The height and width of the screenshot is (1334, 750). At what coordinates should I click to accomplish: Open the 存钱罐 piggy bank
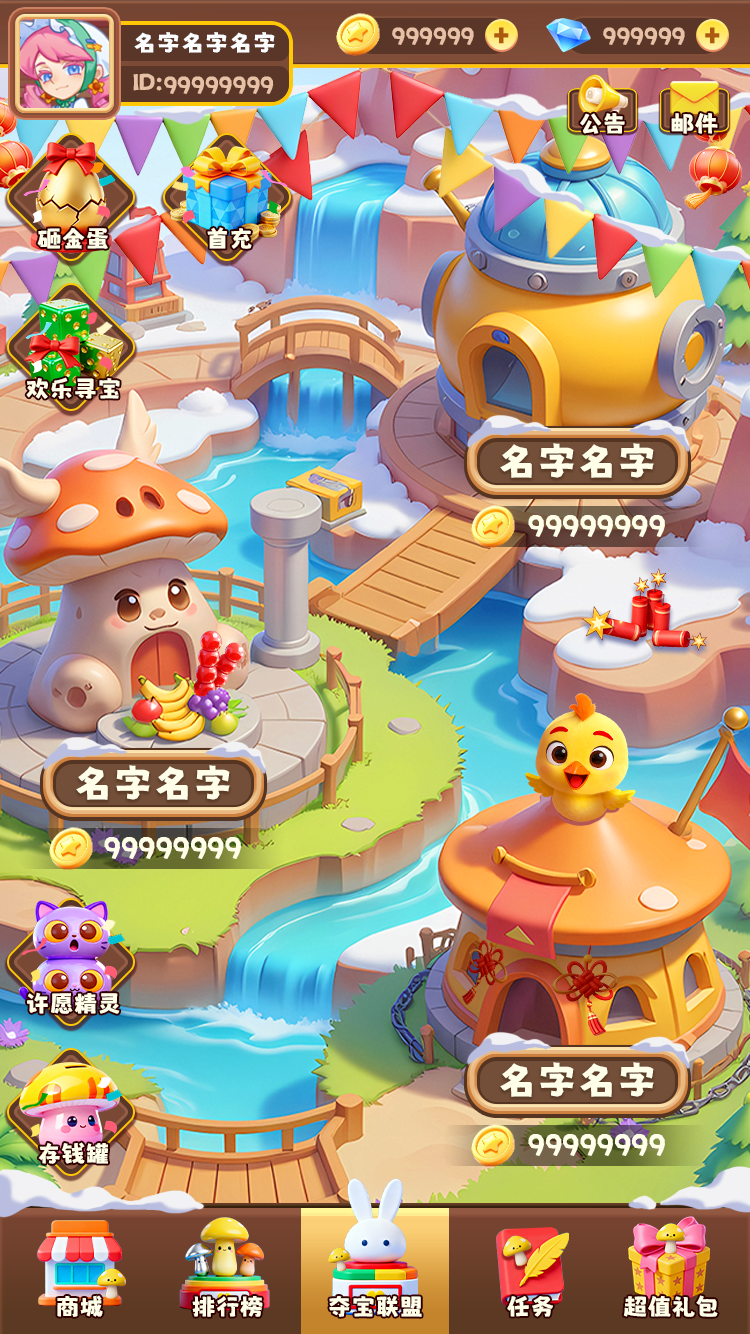click(x=72, y=1112)
